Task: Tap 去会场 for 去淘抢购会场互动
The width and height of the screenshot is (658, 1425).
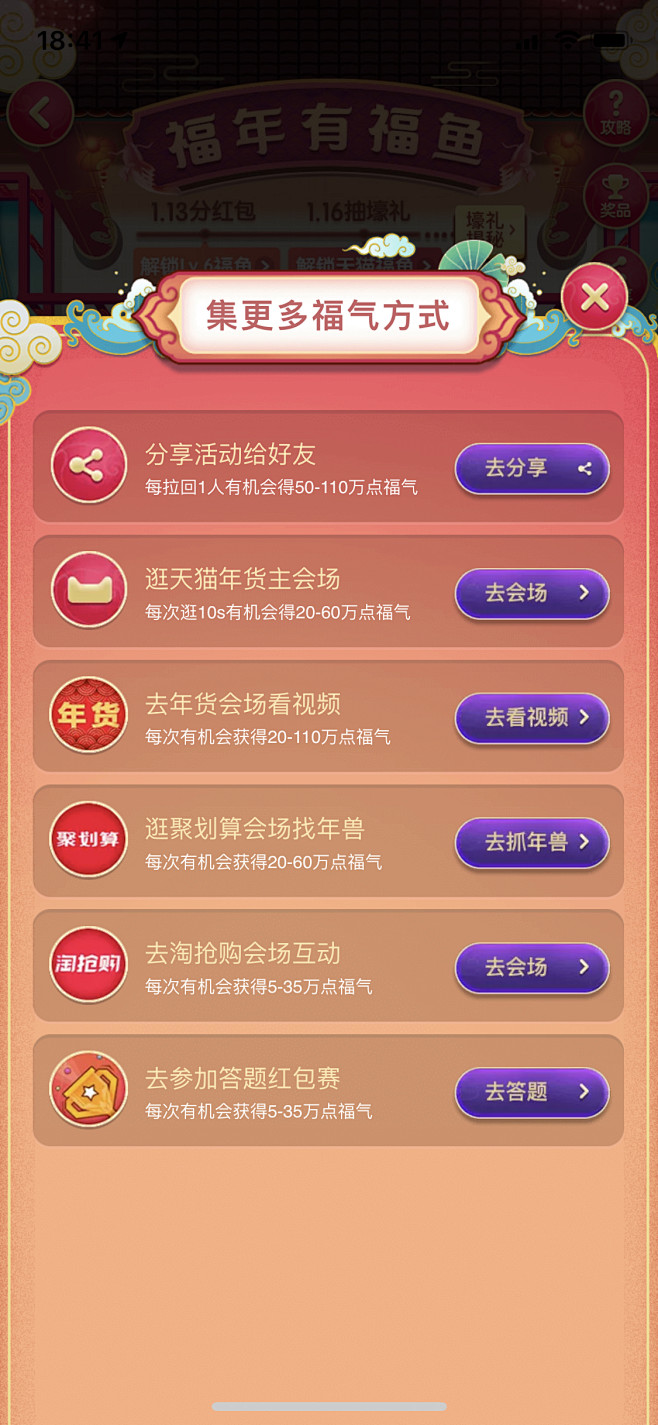Action: point(532,967)
